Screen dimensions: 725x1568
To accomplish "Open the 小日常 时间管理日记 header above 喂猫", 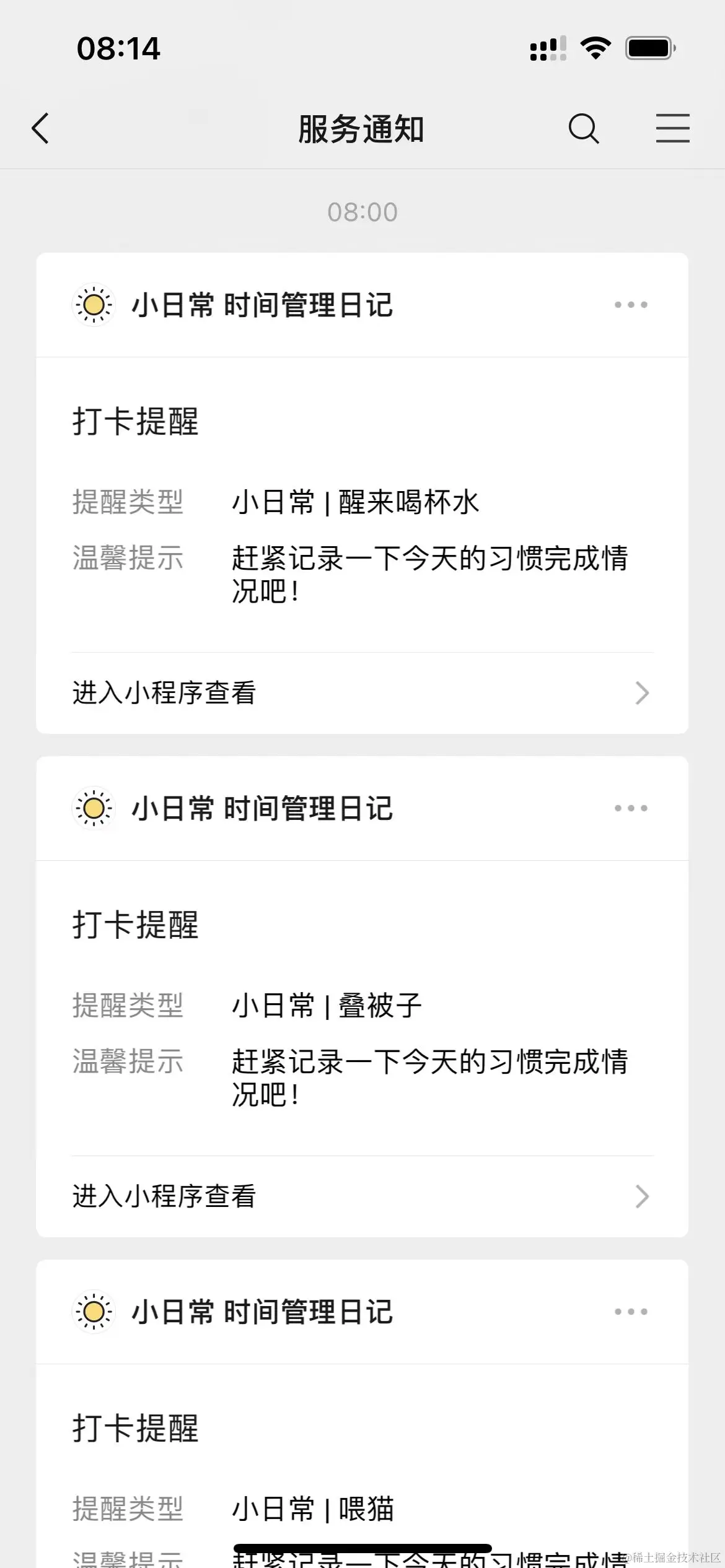I will (x=263, y=1312).
